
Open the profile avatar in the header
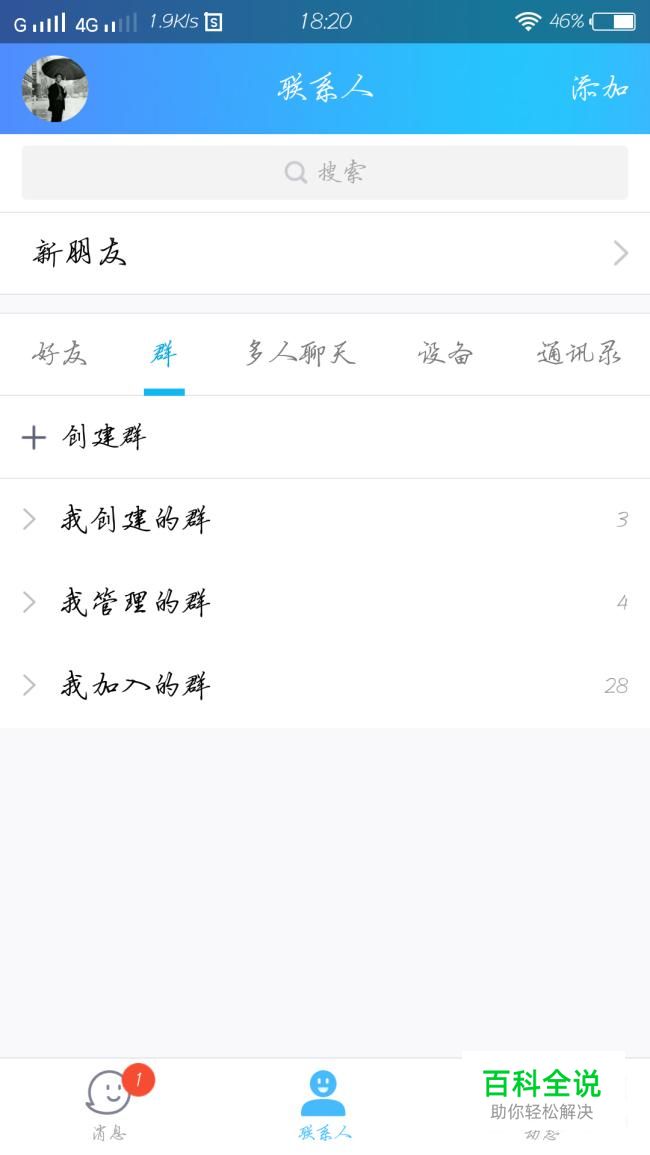(x=55, y=89)
